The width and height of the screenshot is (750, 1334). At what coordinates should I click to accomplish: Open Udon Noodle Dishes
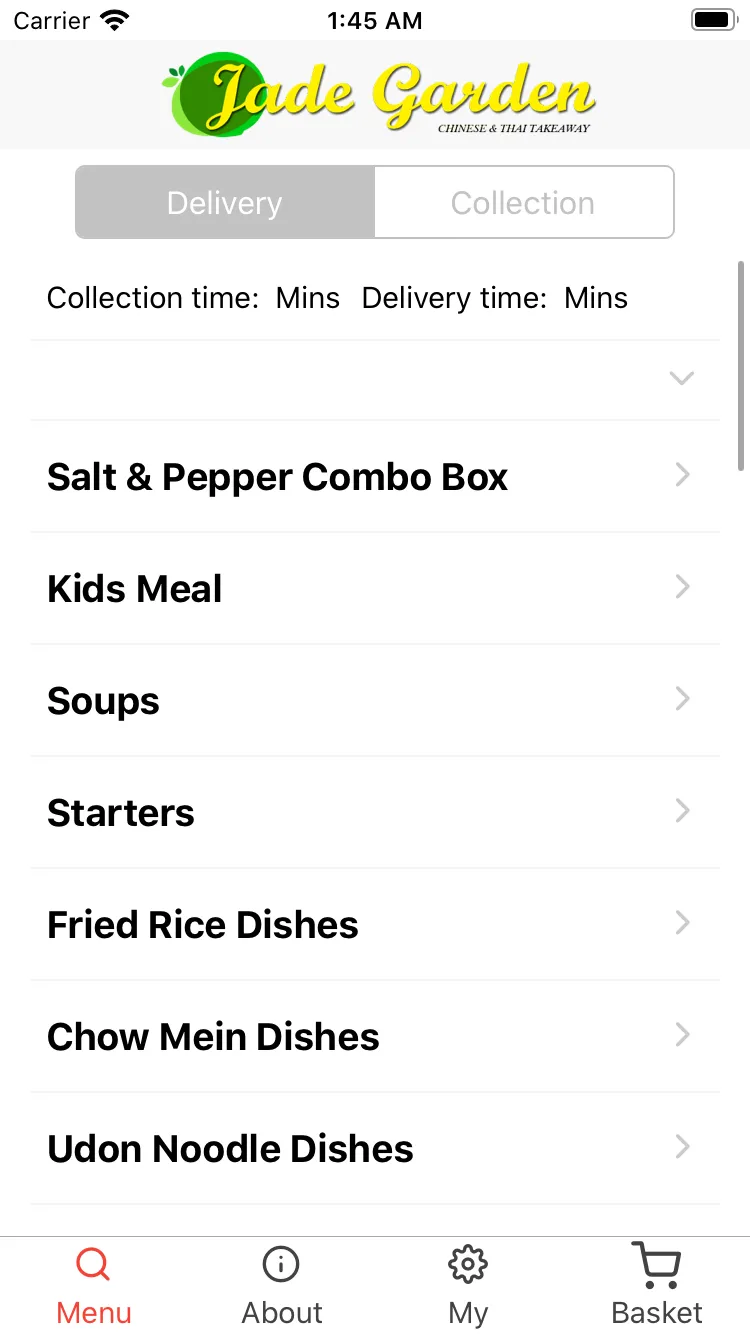tap(375, 1149)
